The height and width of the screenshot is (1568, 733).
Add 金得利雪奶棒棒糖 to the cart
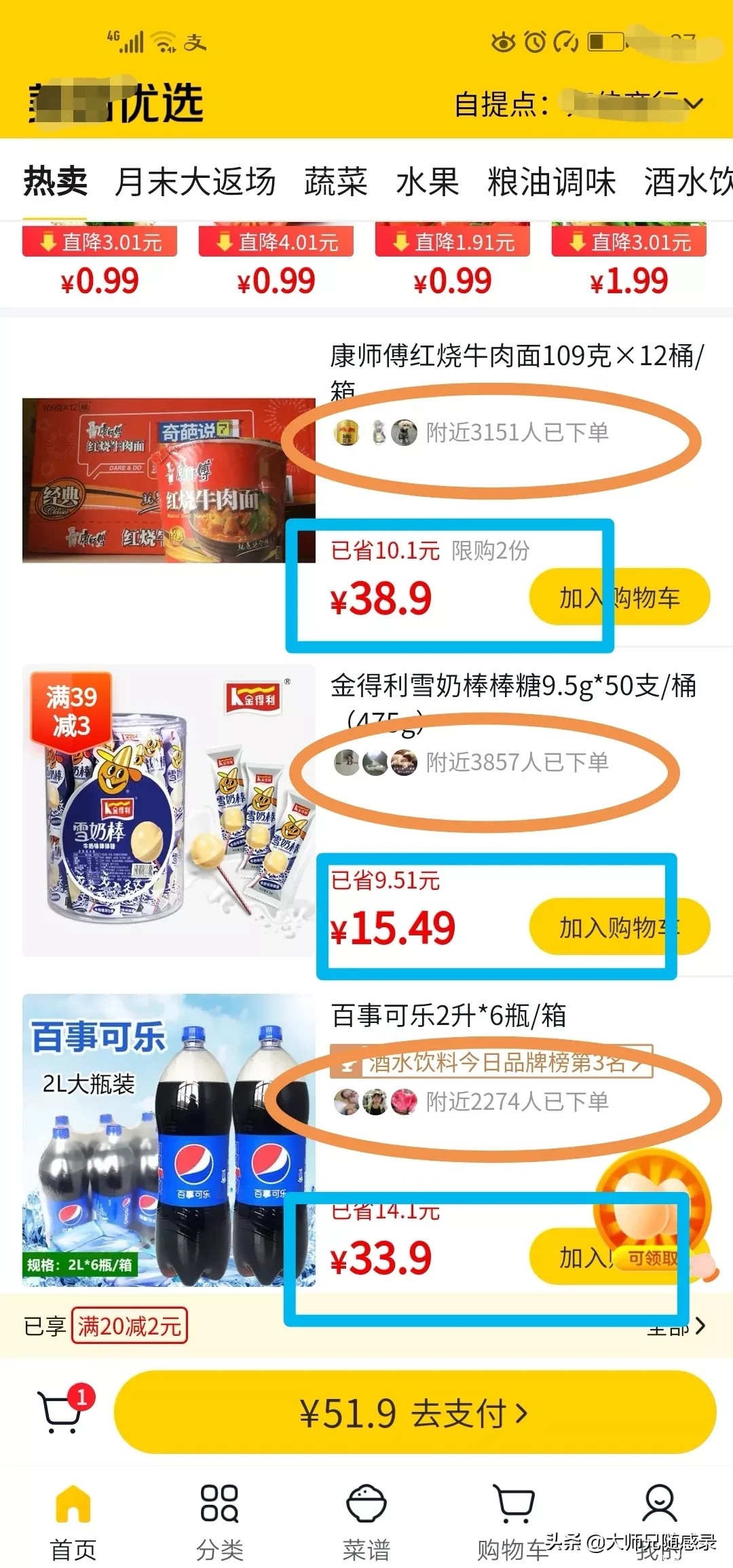tap(619, 927)
